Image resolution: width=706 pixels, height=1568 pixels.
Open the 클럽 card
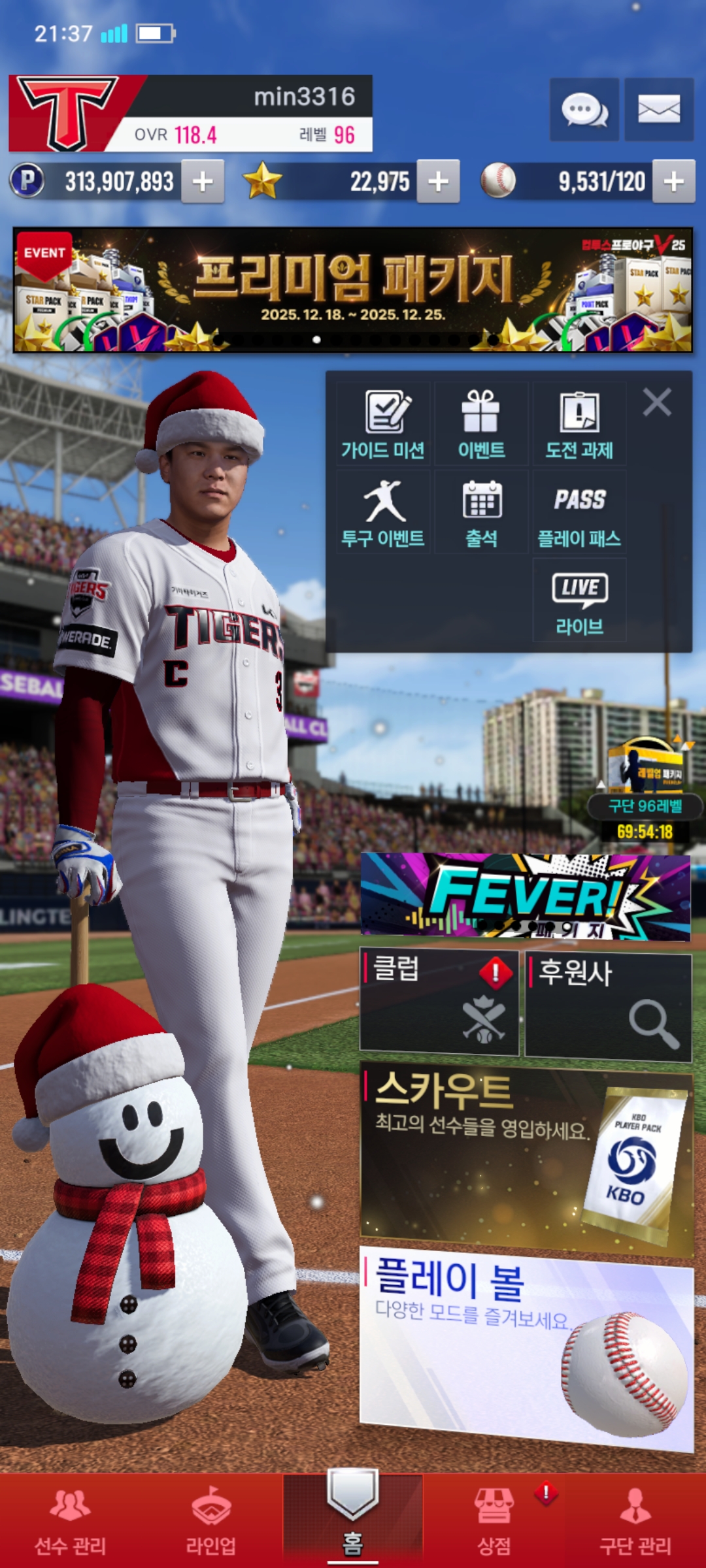[x=439, y=1002]
